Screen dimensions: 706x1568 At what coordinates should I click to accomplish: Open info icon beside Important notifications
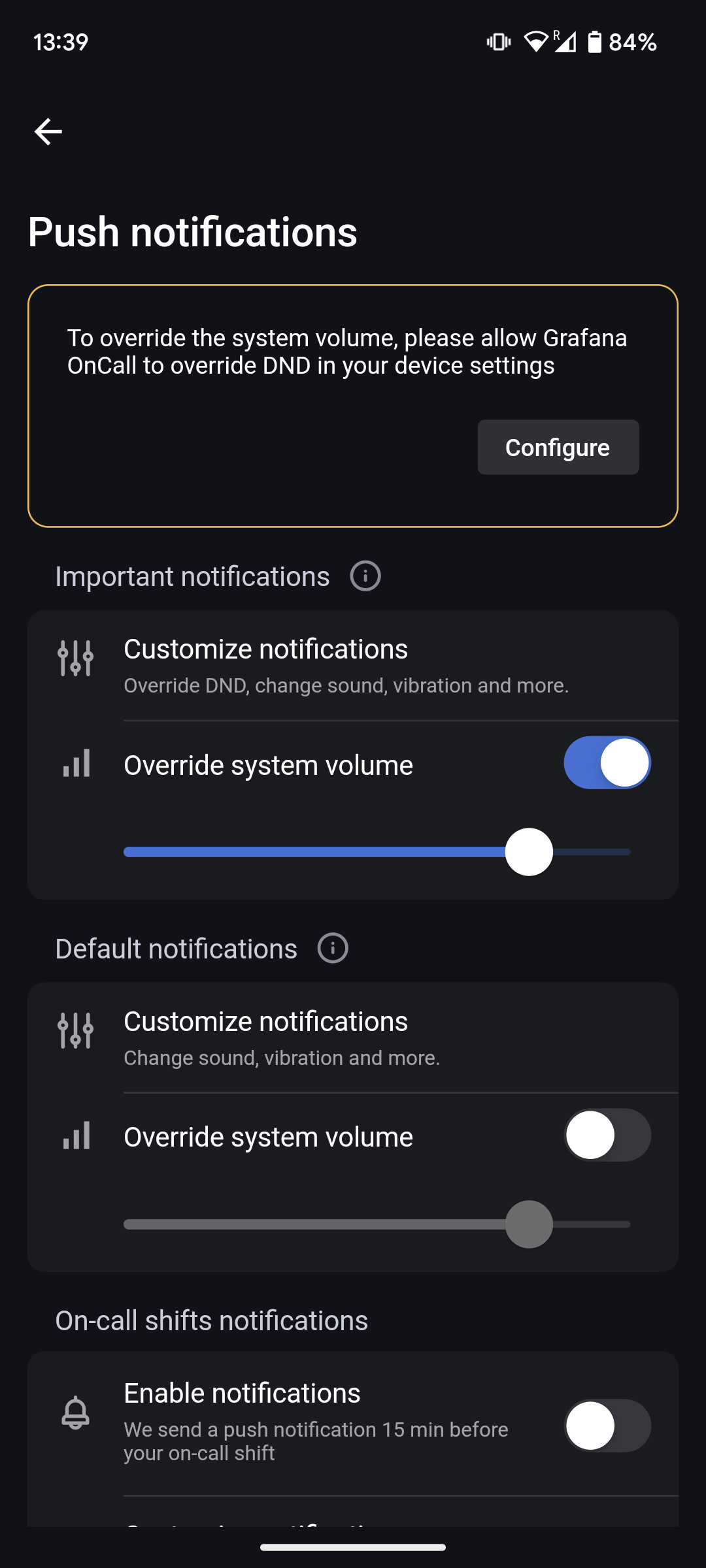pyautogui.click(x=365, y=576)
